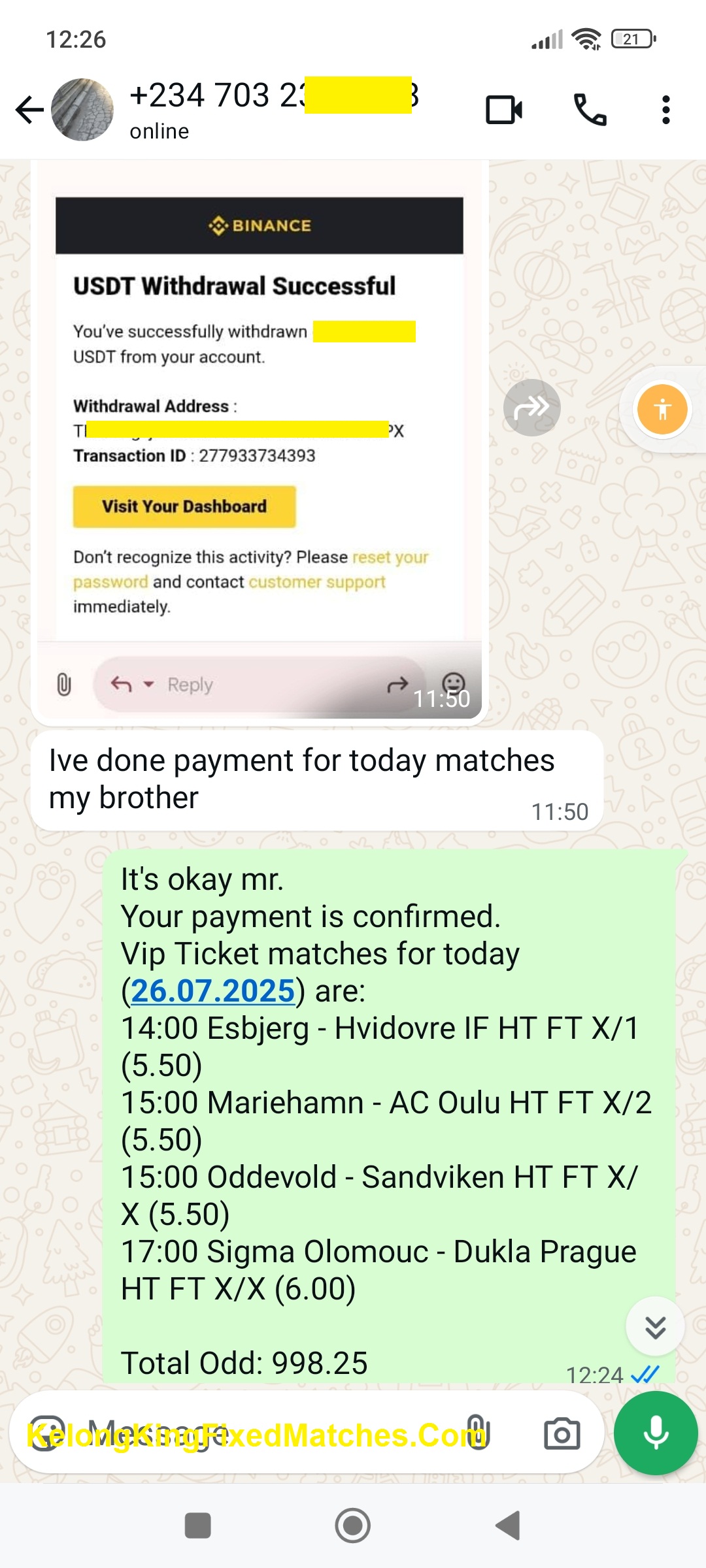Tap the orange accessibility floating button
Screen dimensions: 706x1568
(662, 409)
